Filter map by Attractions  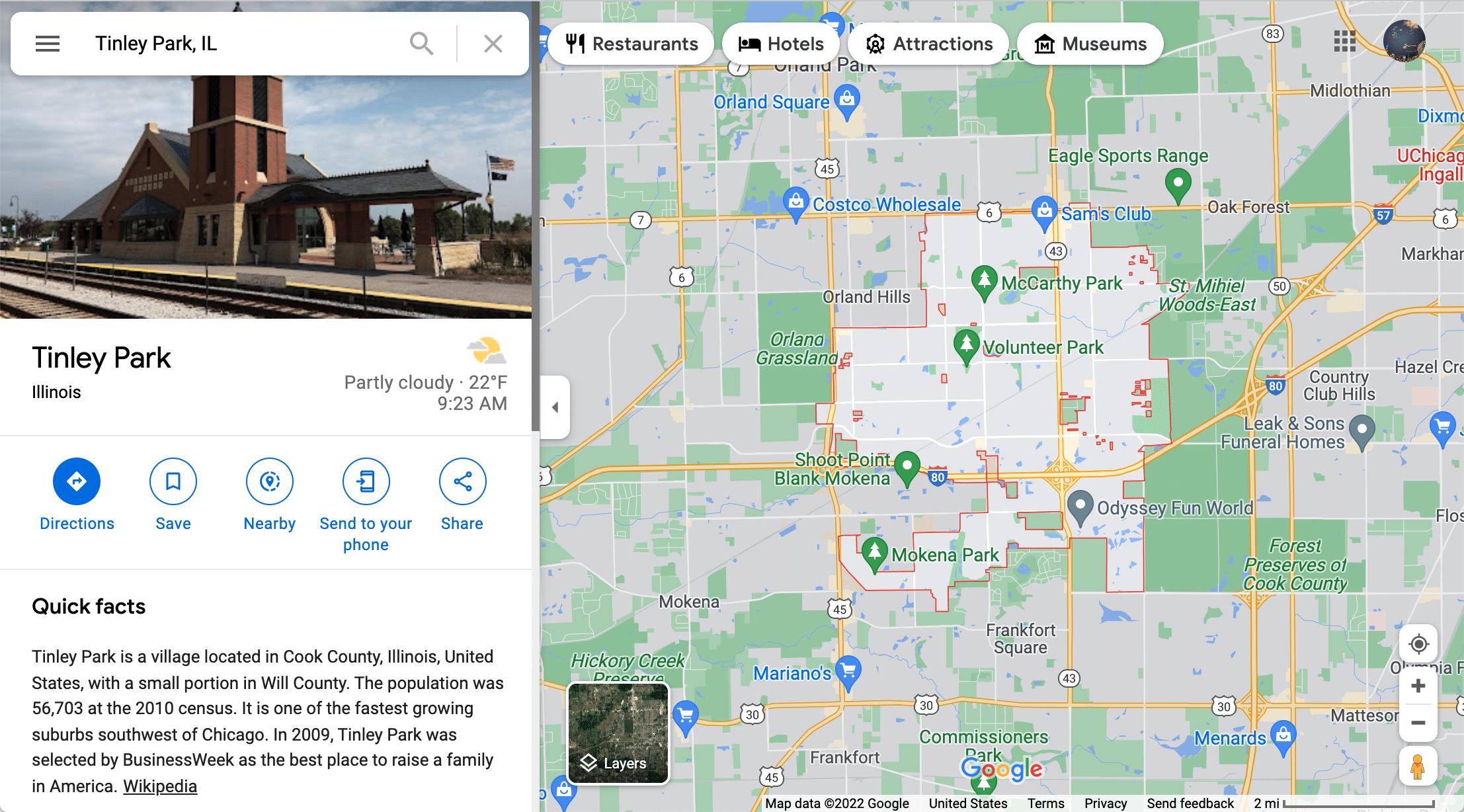point(929,44)
